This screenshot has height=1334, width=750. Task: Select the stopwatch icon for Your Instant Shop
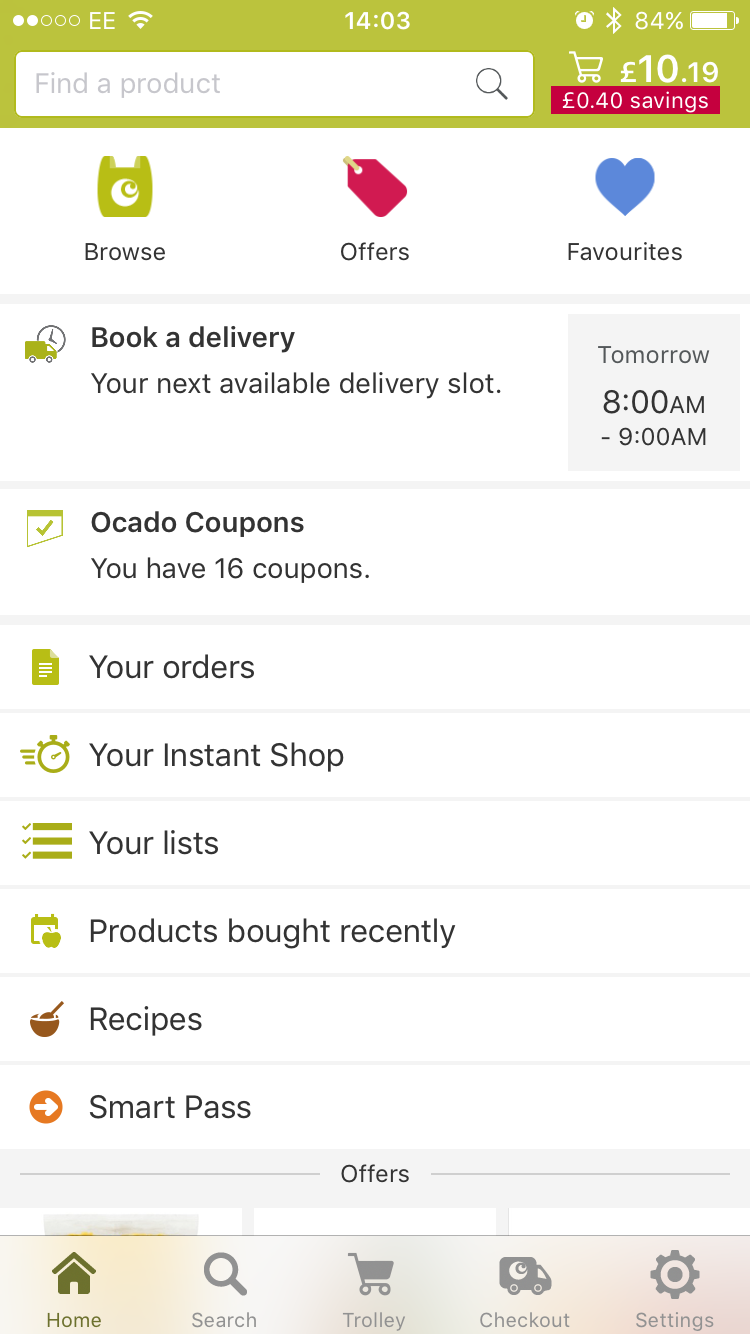44,755
